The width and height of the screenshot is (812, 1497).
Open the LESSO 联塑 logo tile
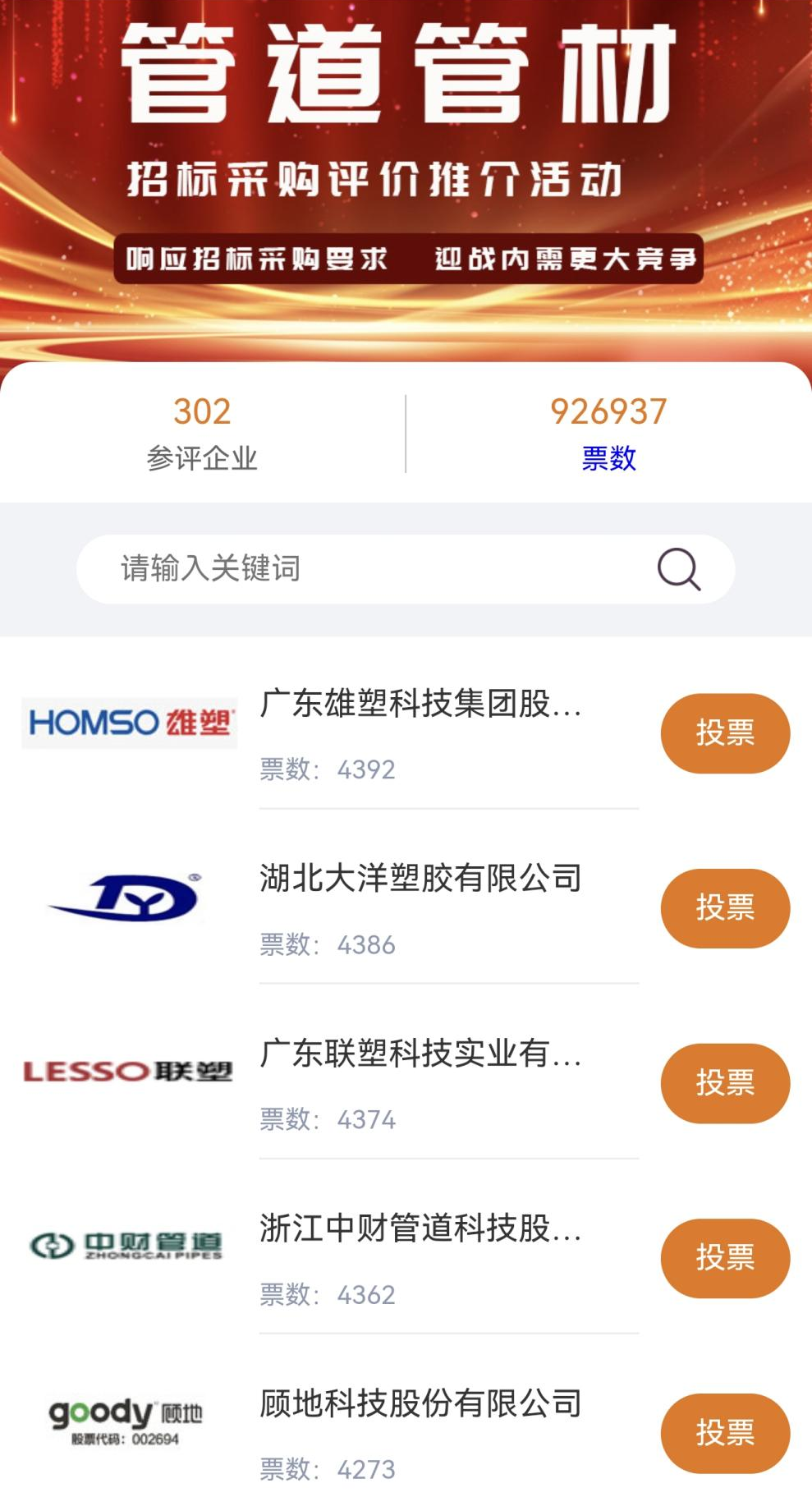[128, 1071]
